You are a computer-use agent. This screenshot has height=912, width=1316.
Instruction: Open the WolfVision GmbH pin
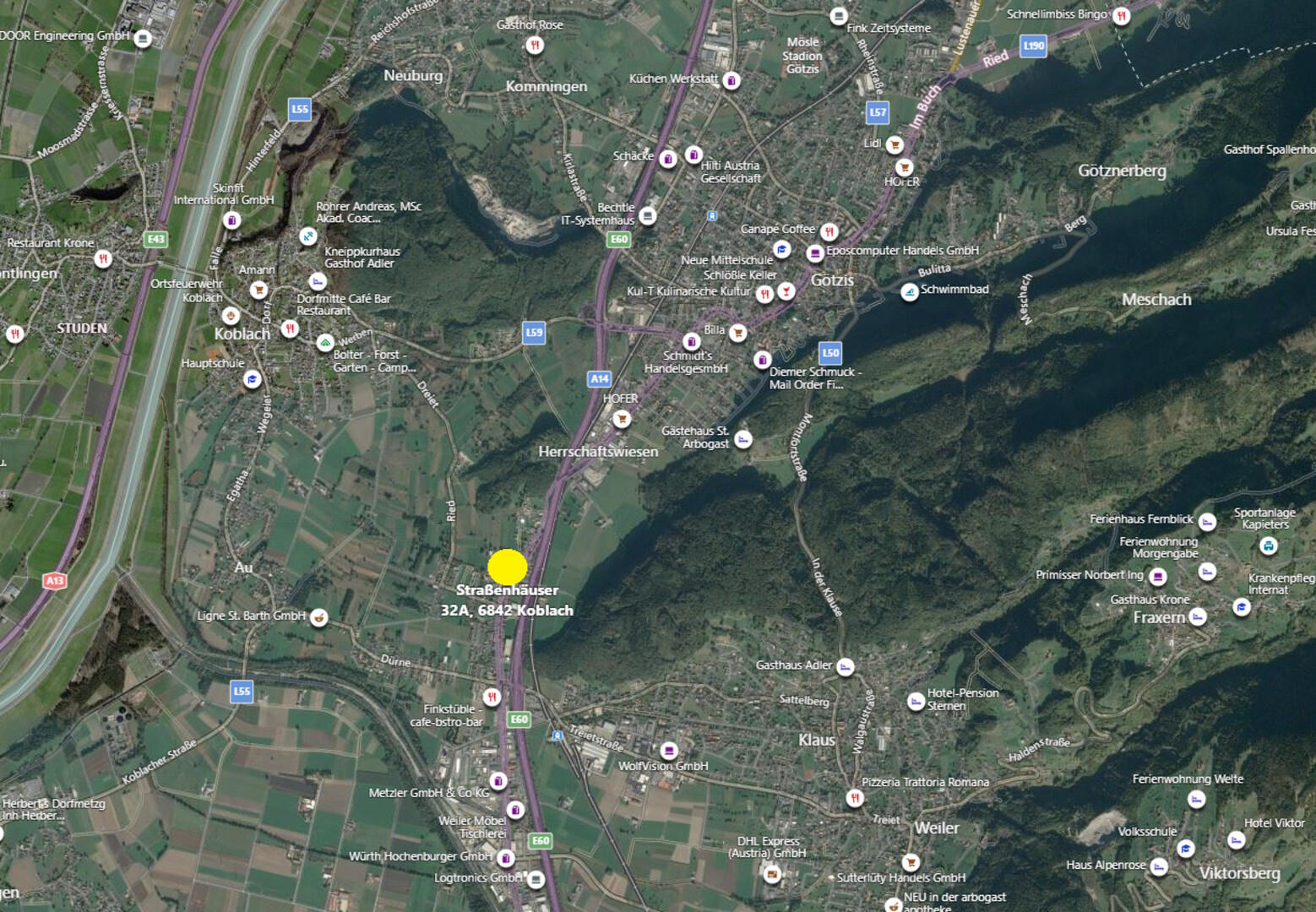click(x=669, y=751)
